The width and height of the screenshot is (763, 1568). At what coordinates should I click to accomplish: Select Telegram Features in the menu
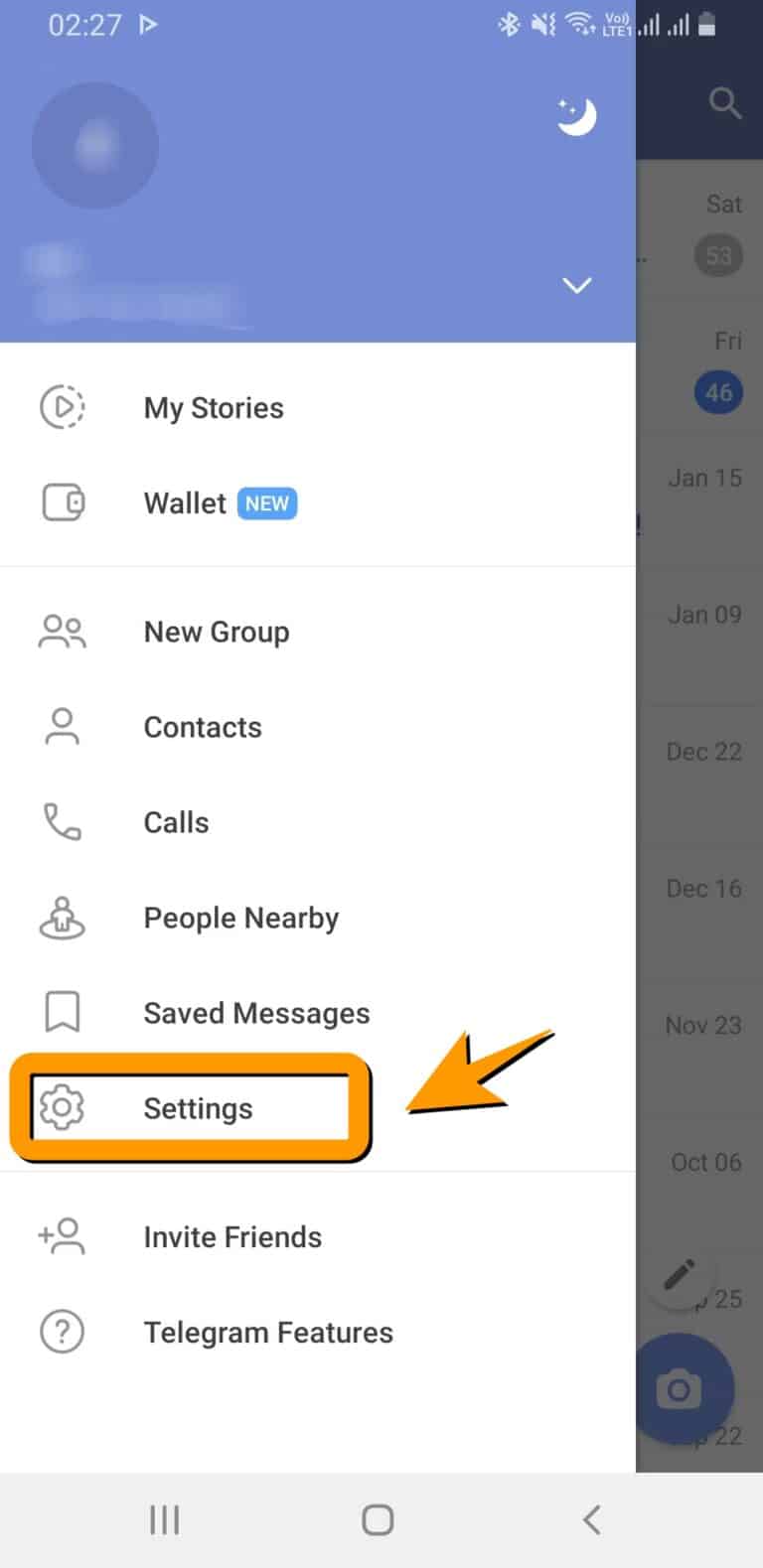pyautogui.click(x=267, y=1332)
